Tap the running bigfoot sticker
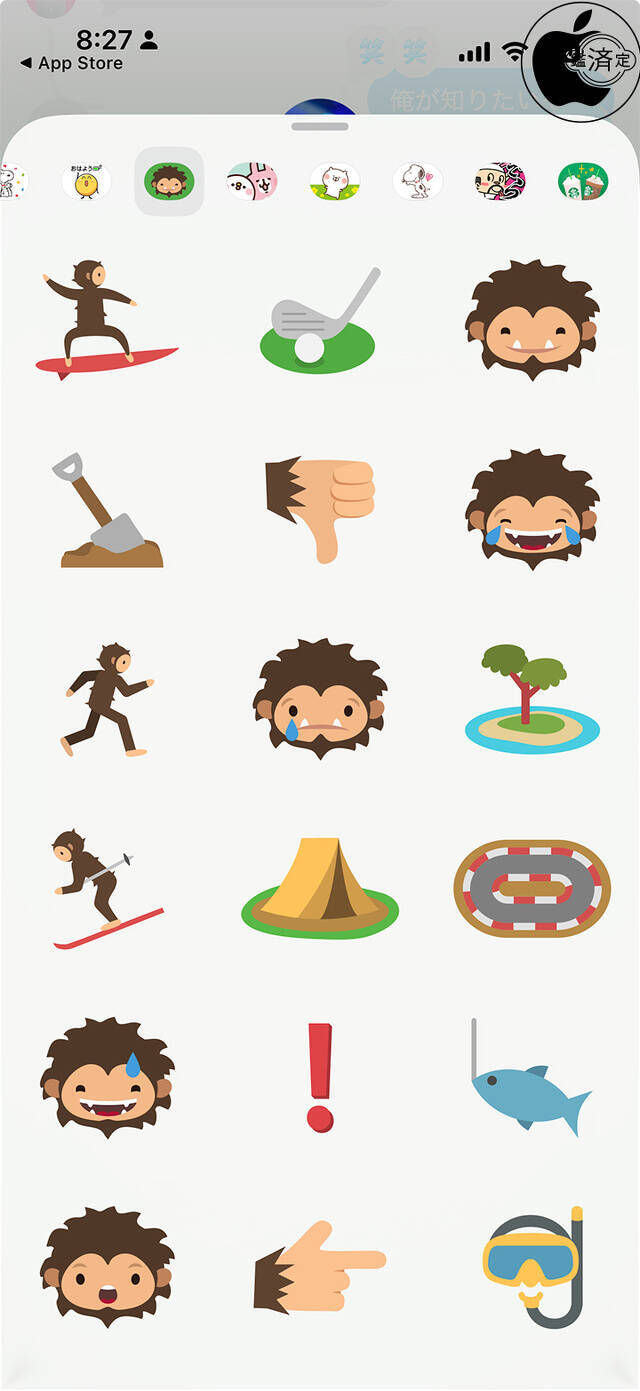Viewport: 640px width, 1391px height. point(106,699)
